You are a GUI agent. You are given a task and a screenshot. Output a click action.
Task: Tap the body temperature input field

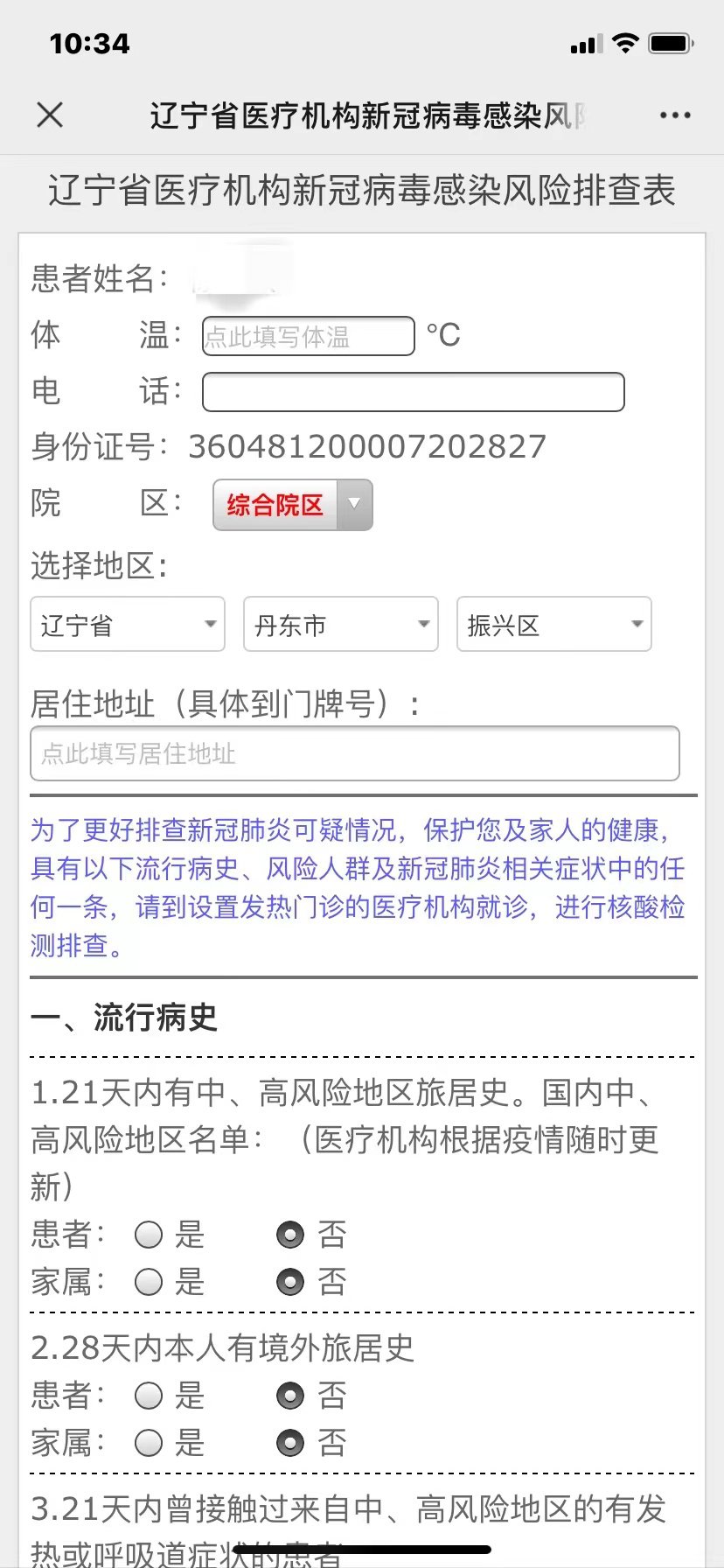coord(308,336)
